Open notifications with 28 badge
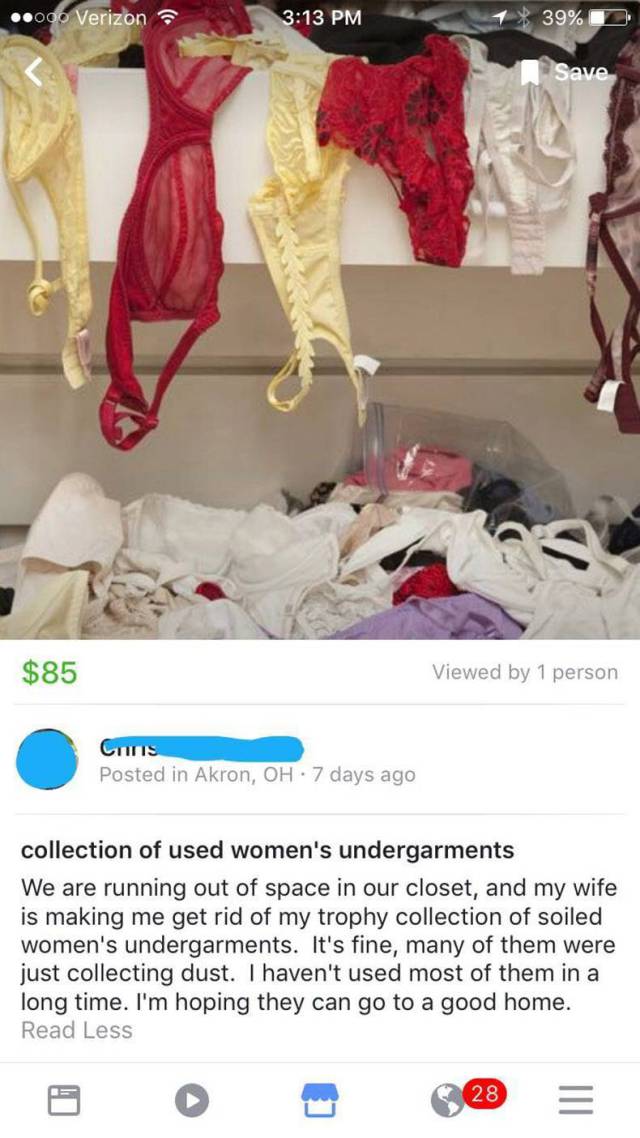This screenshot has width=640, height=1138. pyautogui.click(x=449, y=1100)
